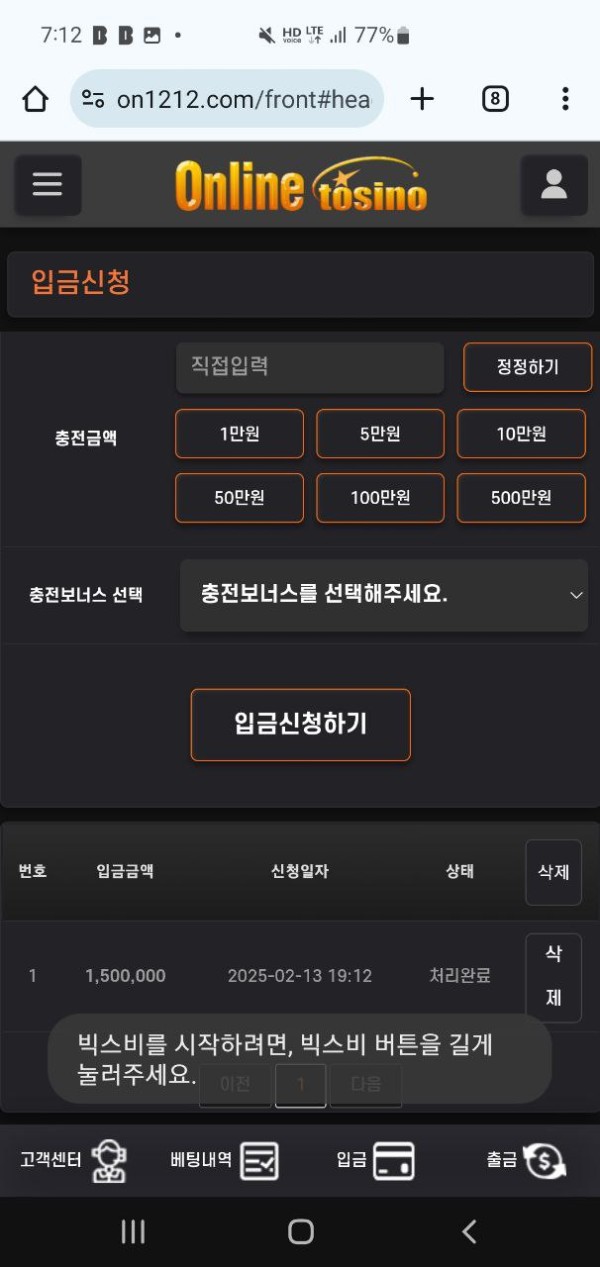Viewport: 600px width, 1267px height.
Task: Select the 5만원 amount
Action: pyautogui.click(x=380, y=434)
